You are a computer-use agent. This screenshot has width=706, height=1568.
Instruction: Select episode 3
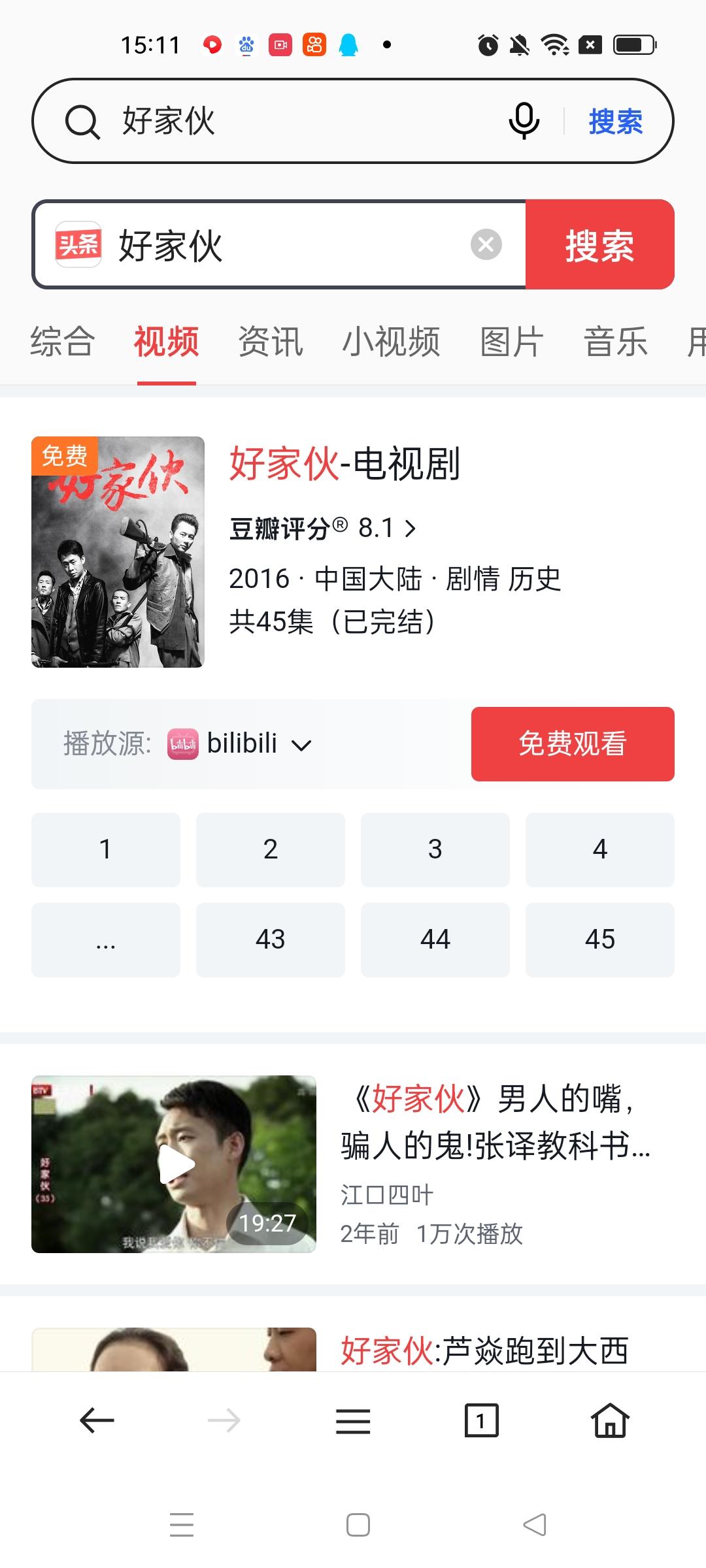click(x=435, y=849)
